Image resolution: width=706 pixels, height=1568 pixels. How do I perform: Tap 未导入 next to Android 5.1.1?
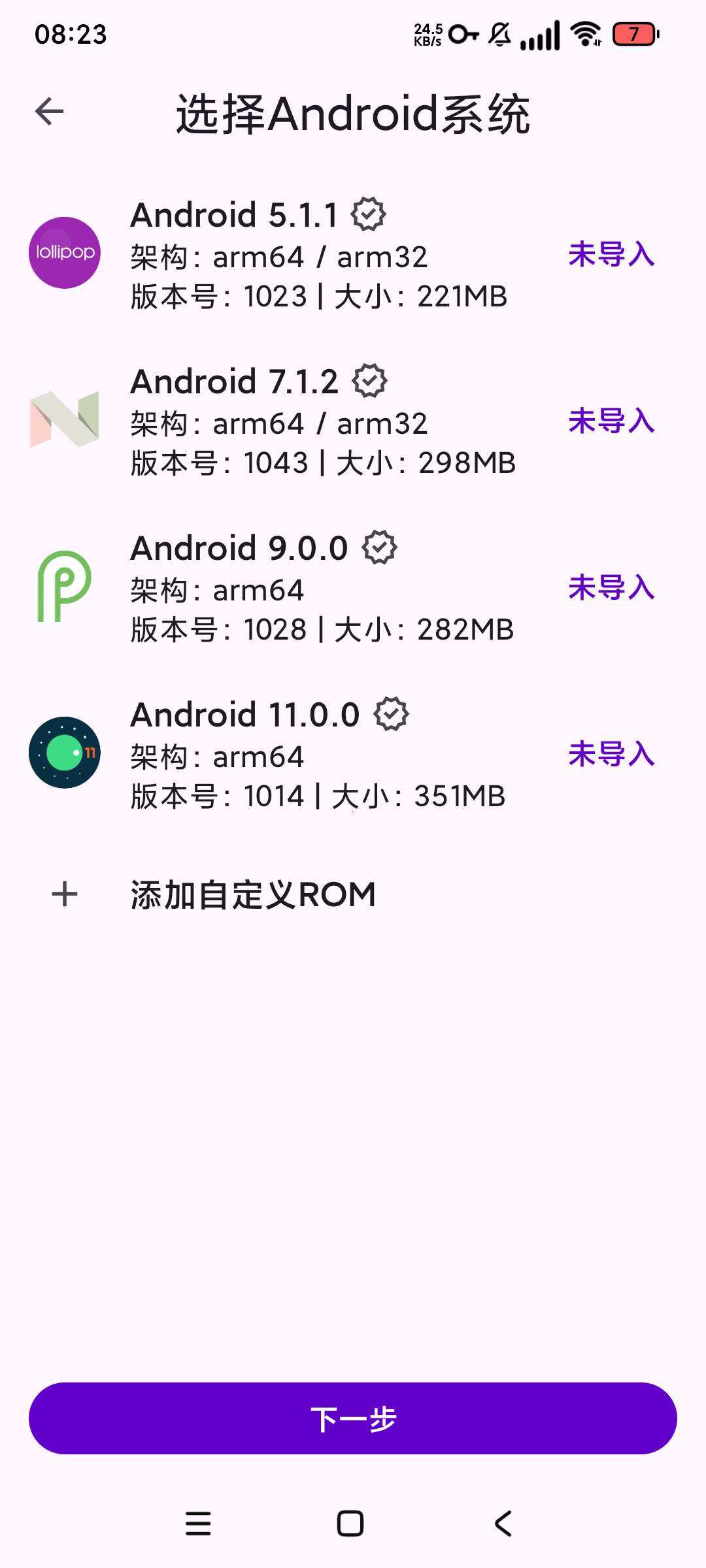click(611, 254)
